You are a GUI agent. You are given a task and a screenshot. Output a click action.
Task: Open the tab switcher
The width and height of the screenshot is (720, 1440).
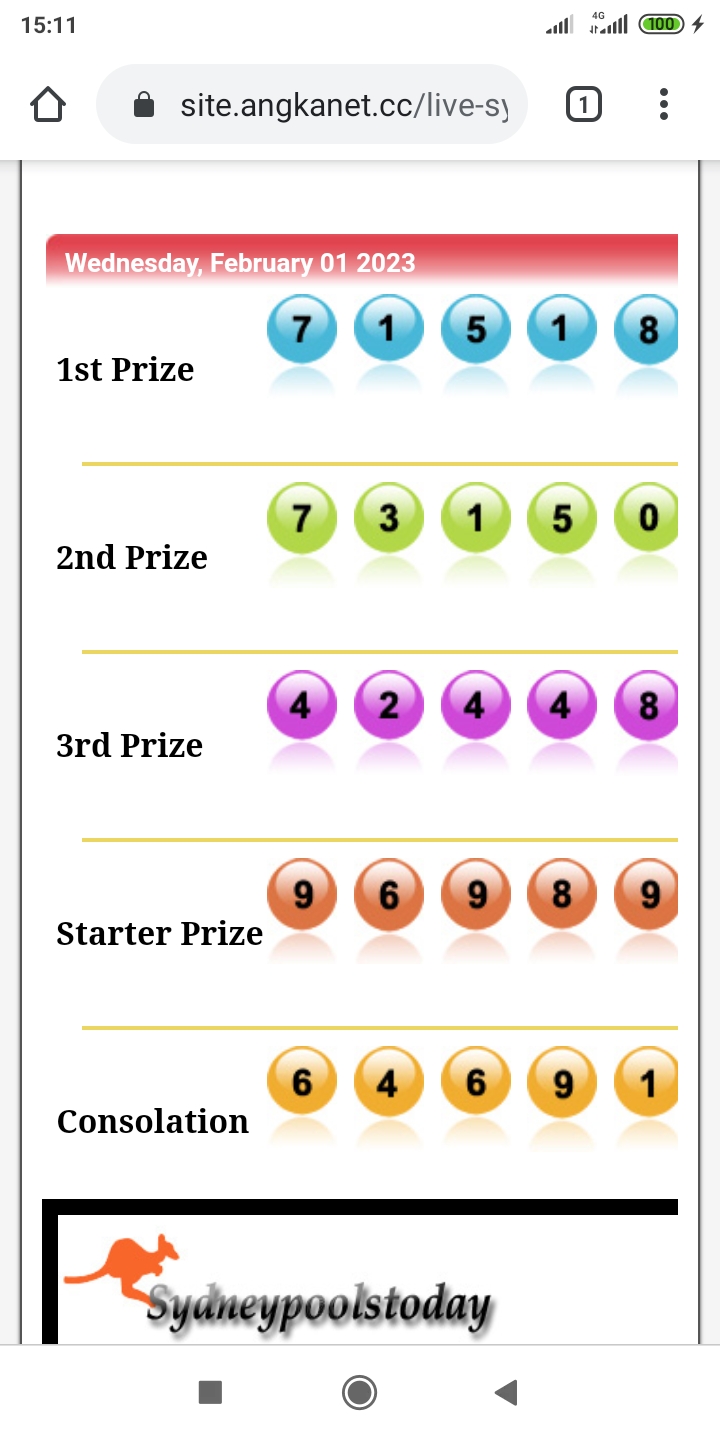coord(584,105)
